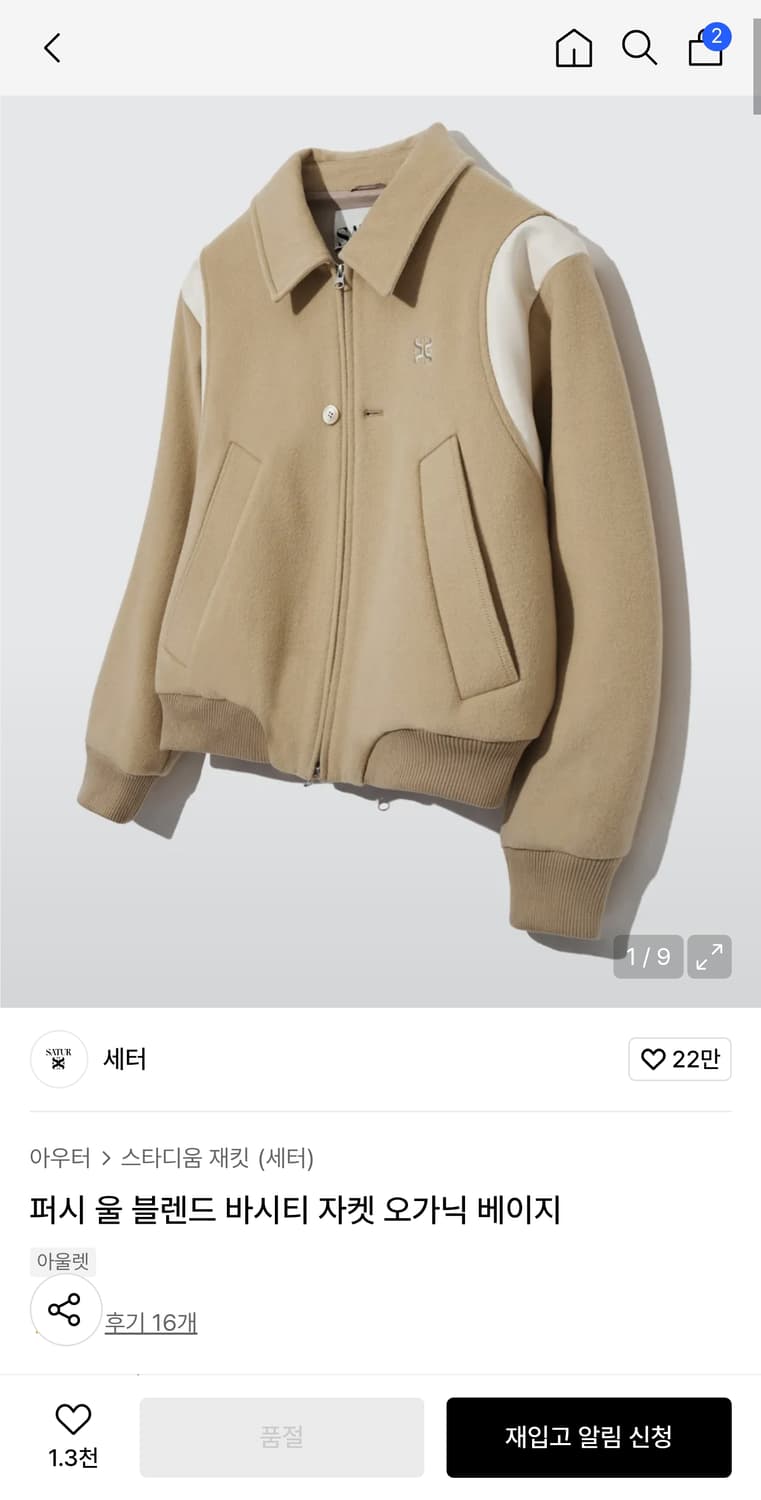
Task: Tap the share icon below the outlet tag
Action: pos(65,1309)
